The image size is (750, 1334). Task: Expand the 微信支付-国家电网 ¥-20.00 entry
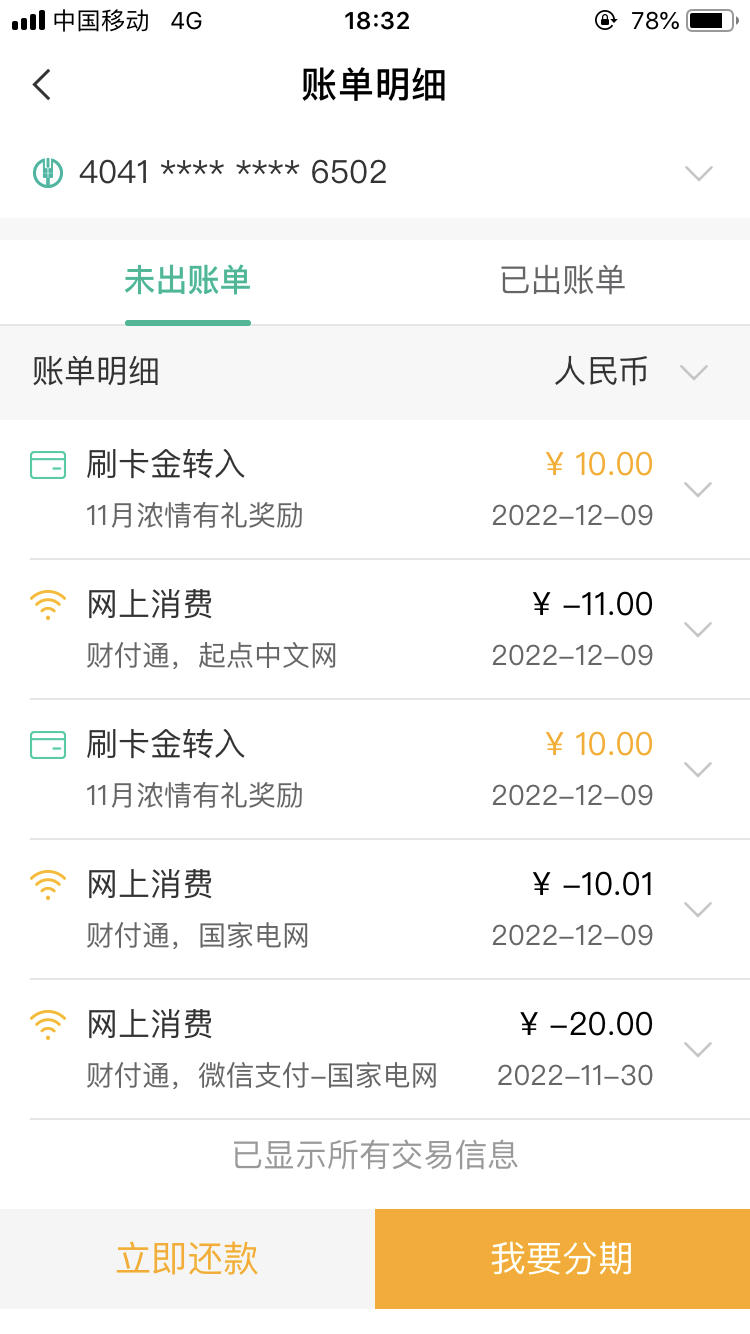(x=375, y=1049)
